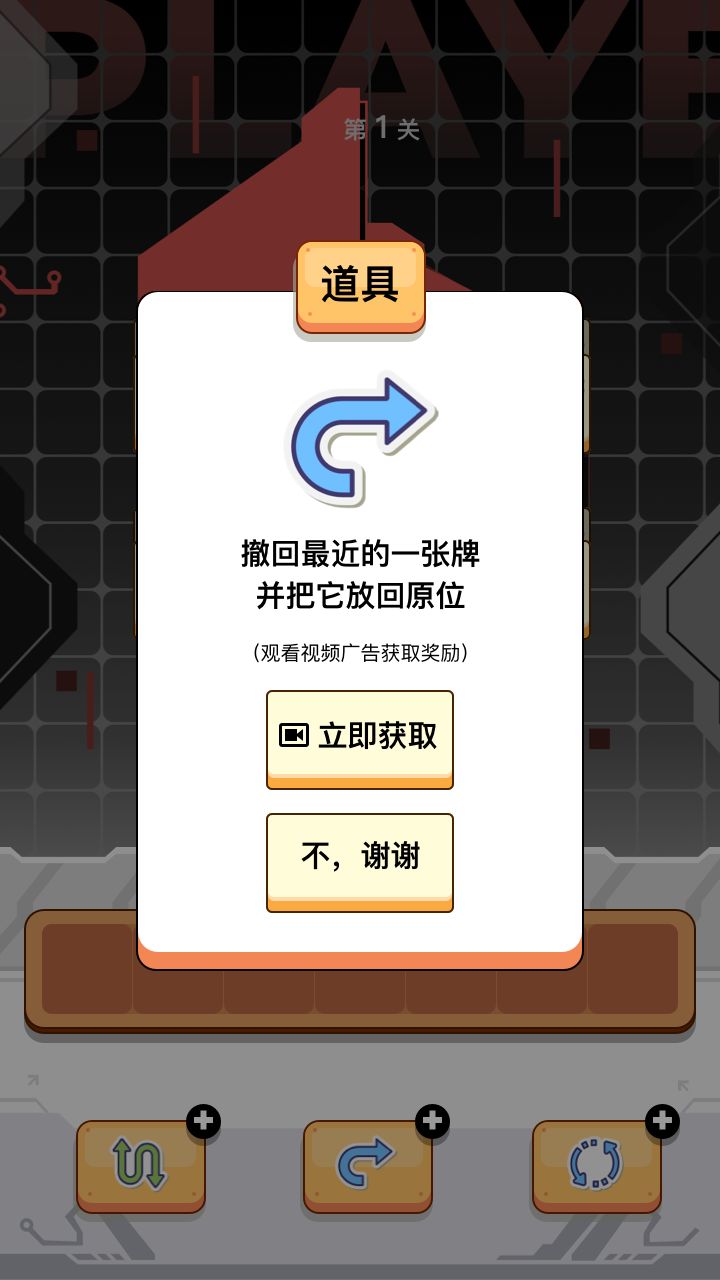Tap 立即获取 to watch ad for reward
The image size is (720, 1280).
coord(360,737)
